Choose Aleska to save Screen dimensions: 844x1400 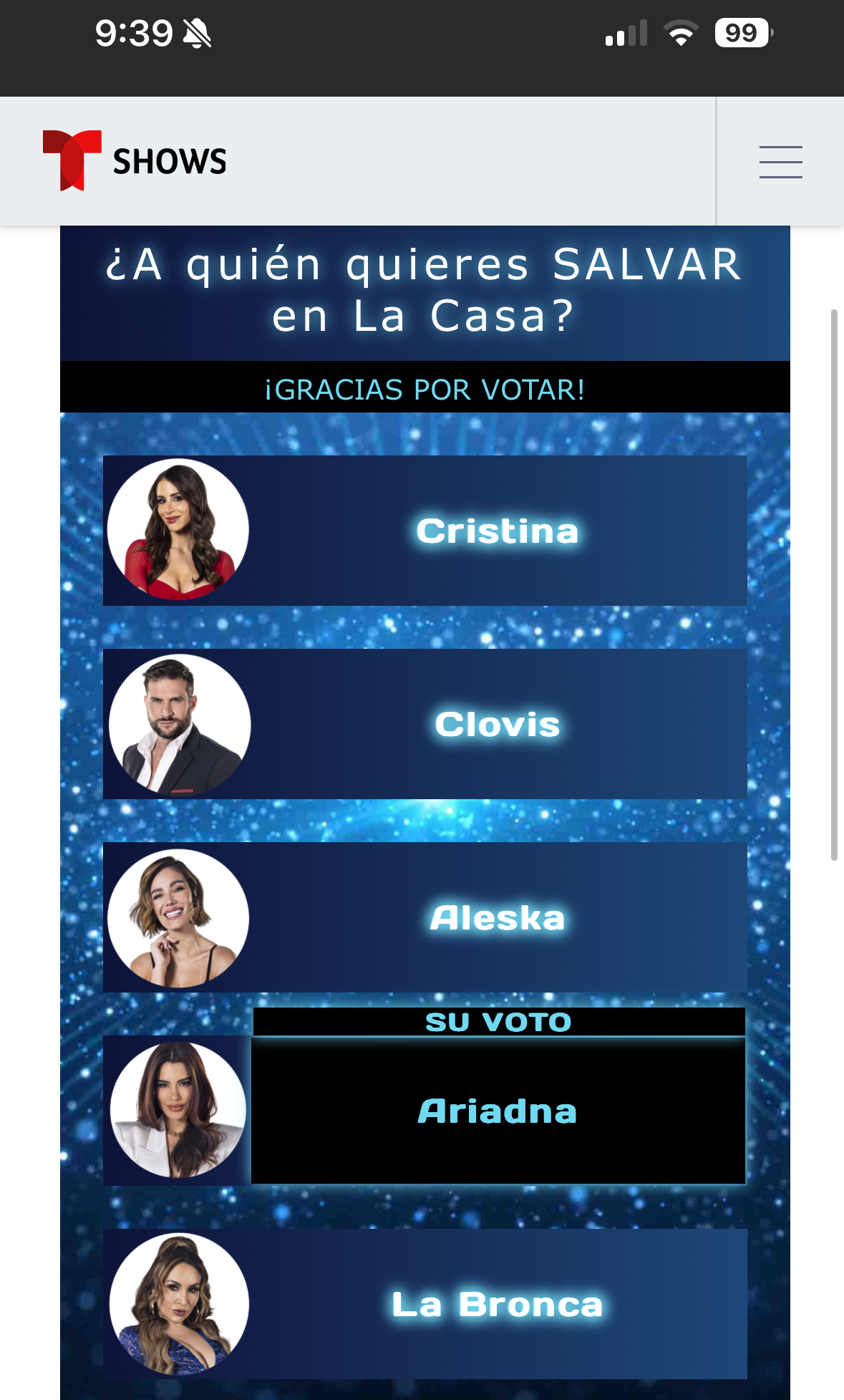point(425,917)
